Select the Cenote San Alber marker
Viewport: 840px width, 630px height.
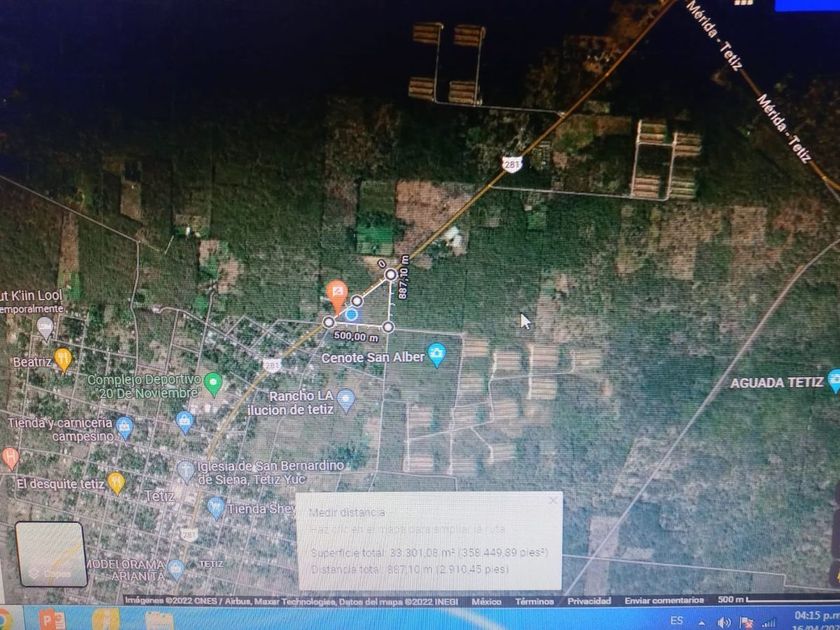point(436,355)
